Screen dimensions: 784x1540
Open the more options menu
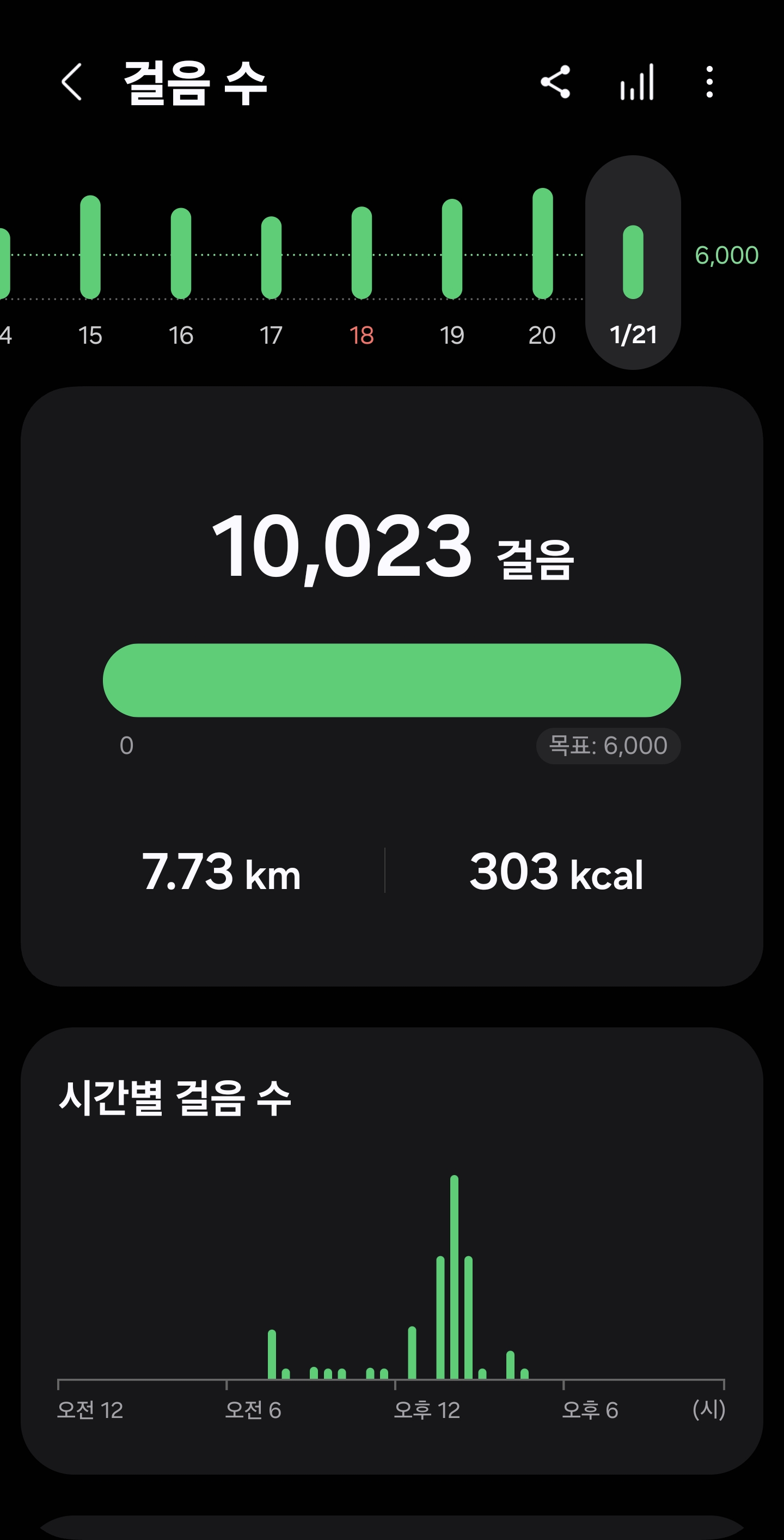(709, 82)
